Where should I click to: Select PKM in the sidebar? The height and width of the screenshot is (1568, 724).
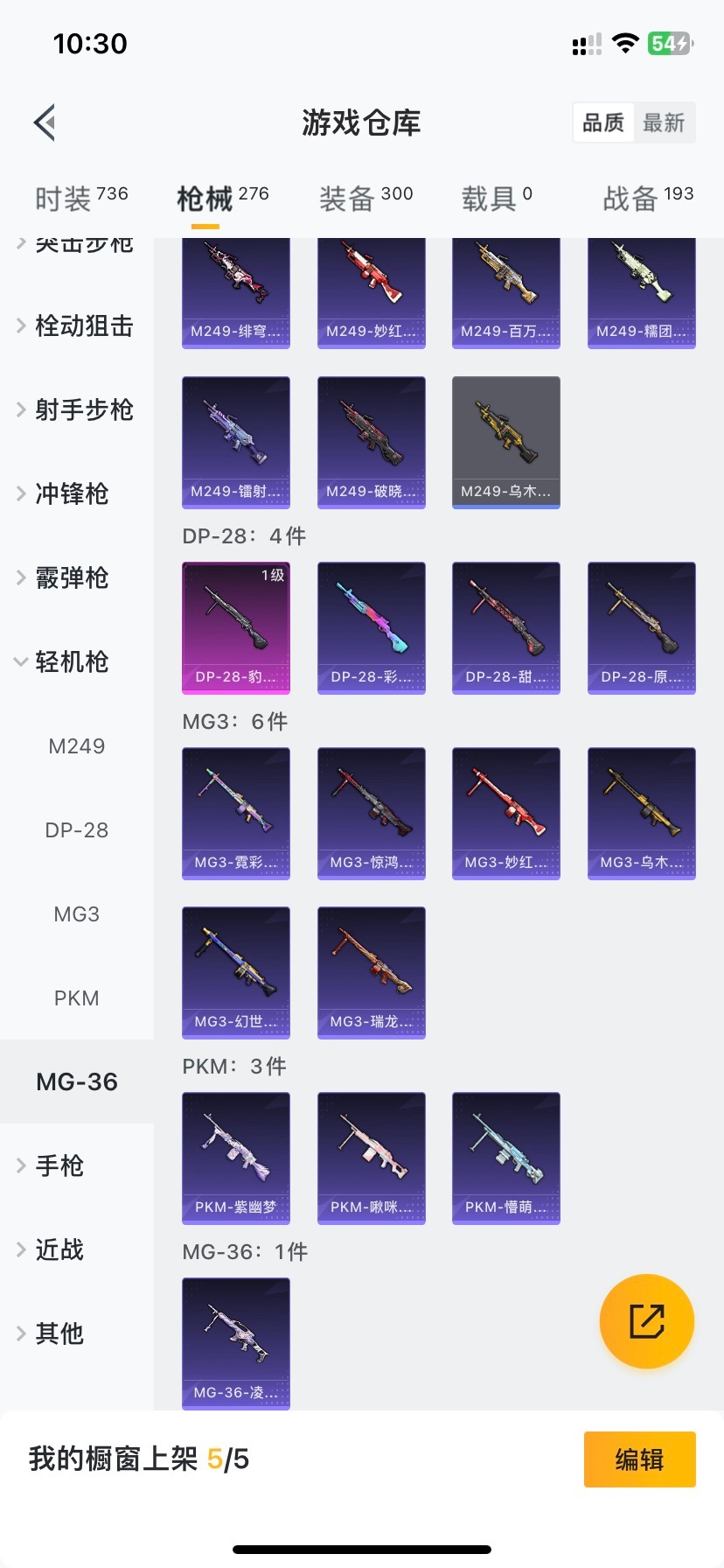pos(77,998)
